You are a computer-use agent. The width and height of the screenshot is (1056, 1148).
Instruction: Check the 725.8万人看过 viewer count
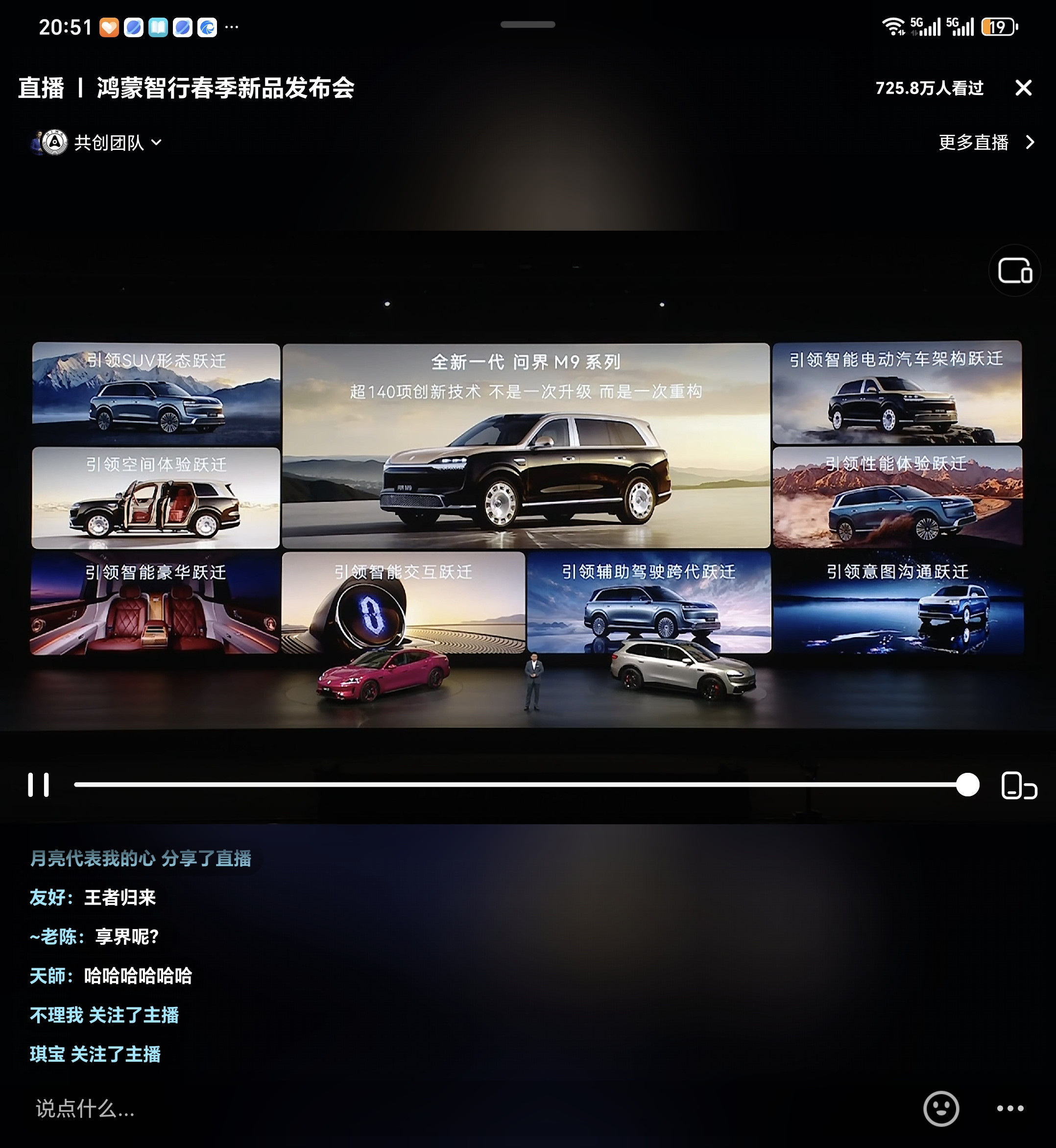pyautogui.click(x=929, y=89)
